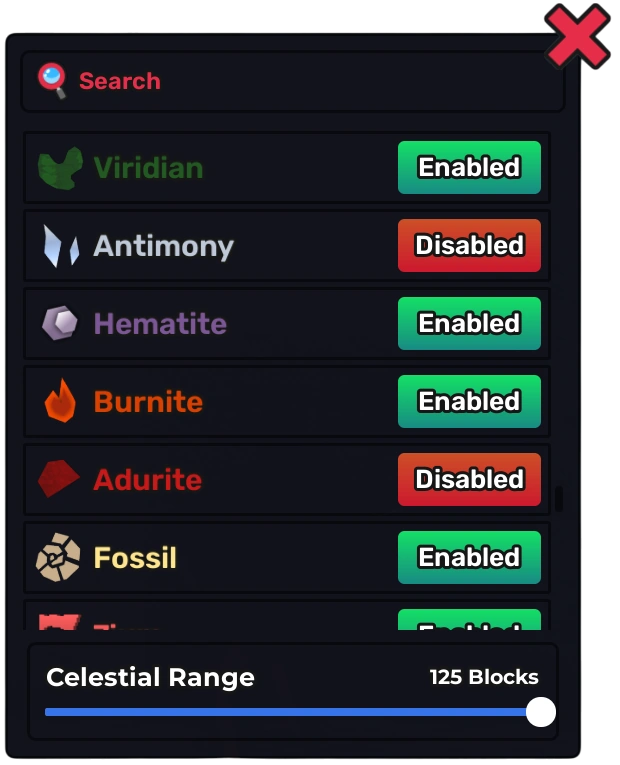Enable the Antimony ore toggle

(x=469, y=245)
